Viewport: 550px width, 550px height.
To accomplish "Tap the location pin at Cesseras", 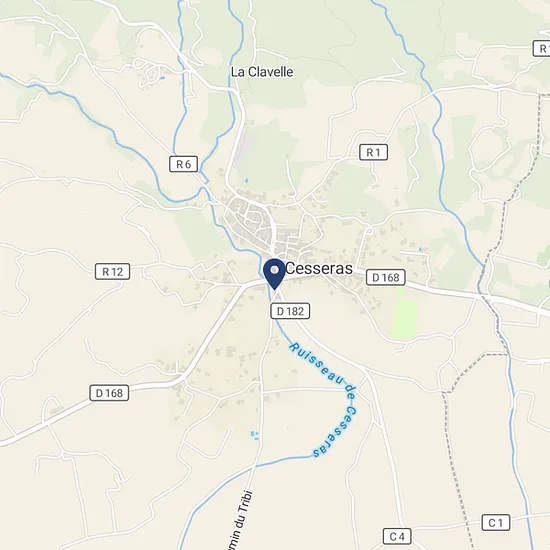I will [x=274, y=274].
